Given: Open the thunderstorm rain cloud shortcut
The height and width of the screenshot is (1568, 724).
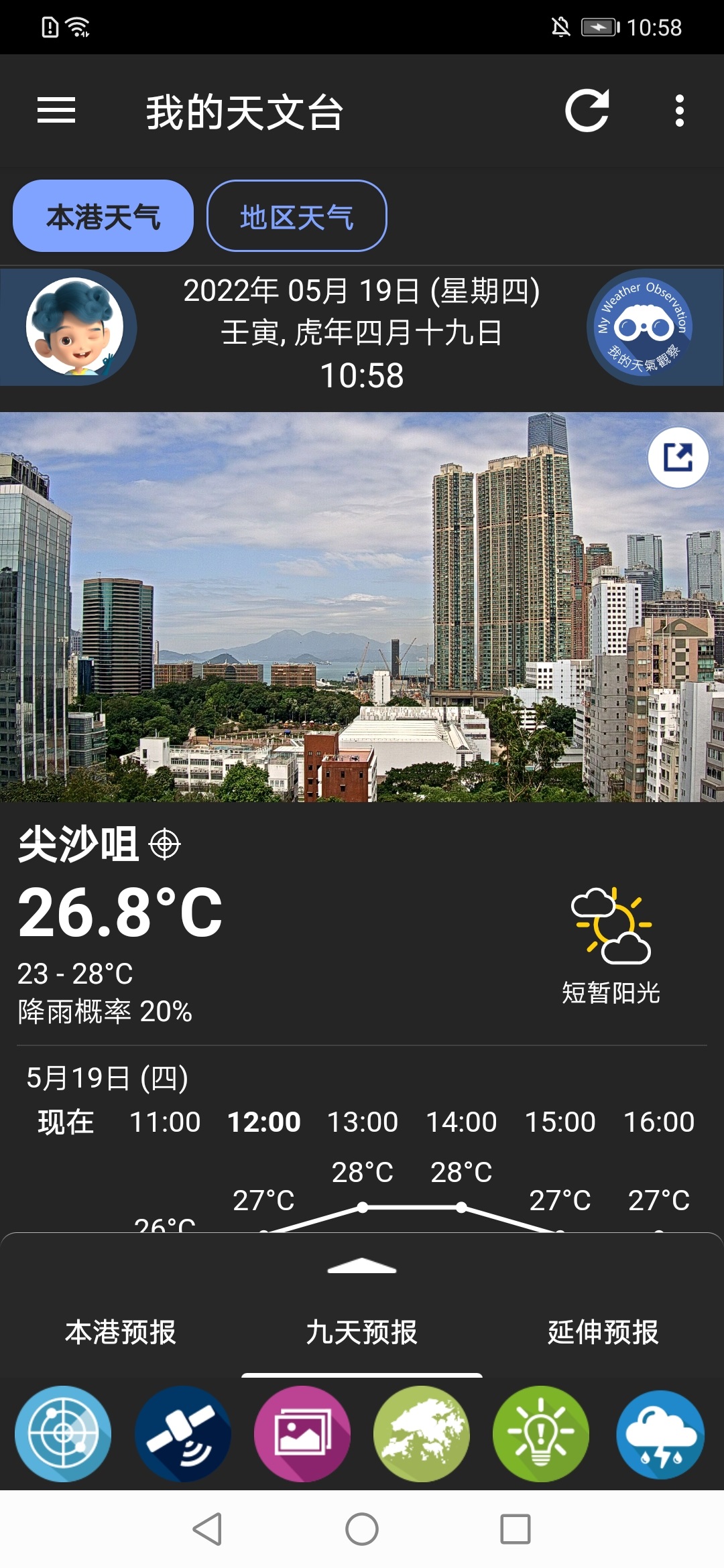Looking at the screenshot, I should pyautogui.click(x=660, y=1433).
